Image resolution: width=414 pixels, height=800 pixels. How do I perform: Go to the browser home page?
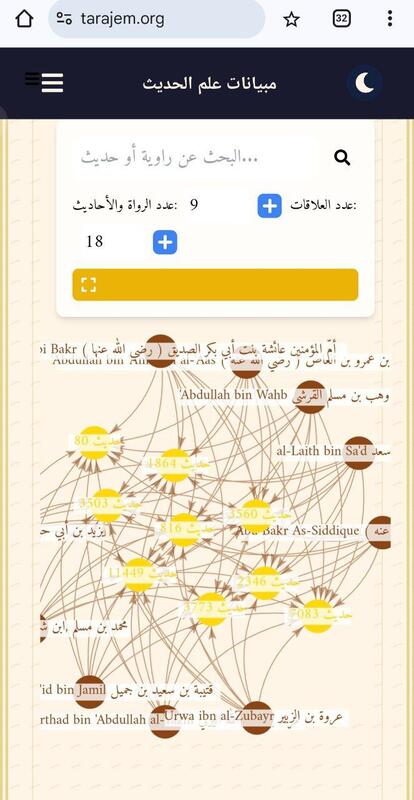(x=24, y=19)
